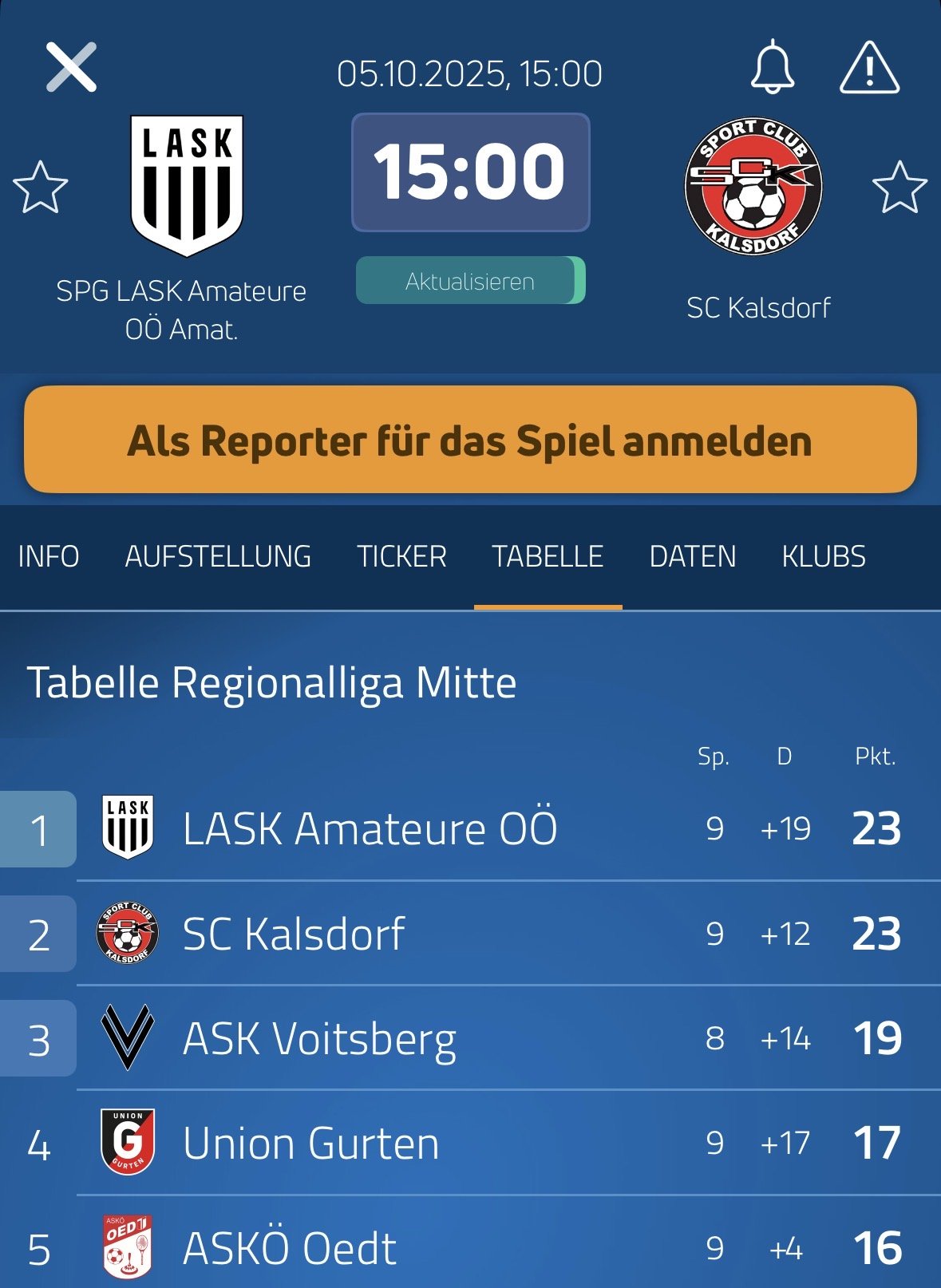Favorite SPG LASK Amateure with the star
This screenshot has width=941, height=1288.
40,188
